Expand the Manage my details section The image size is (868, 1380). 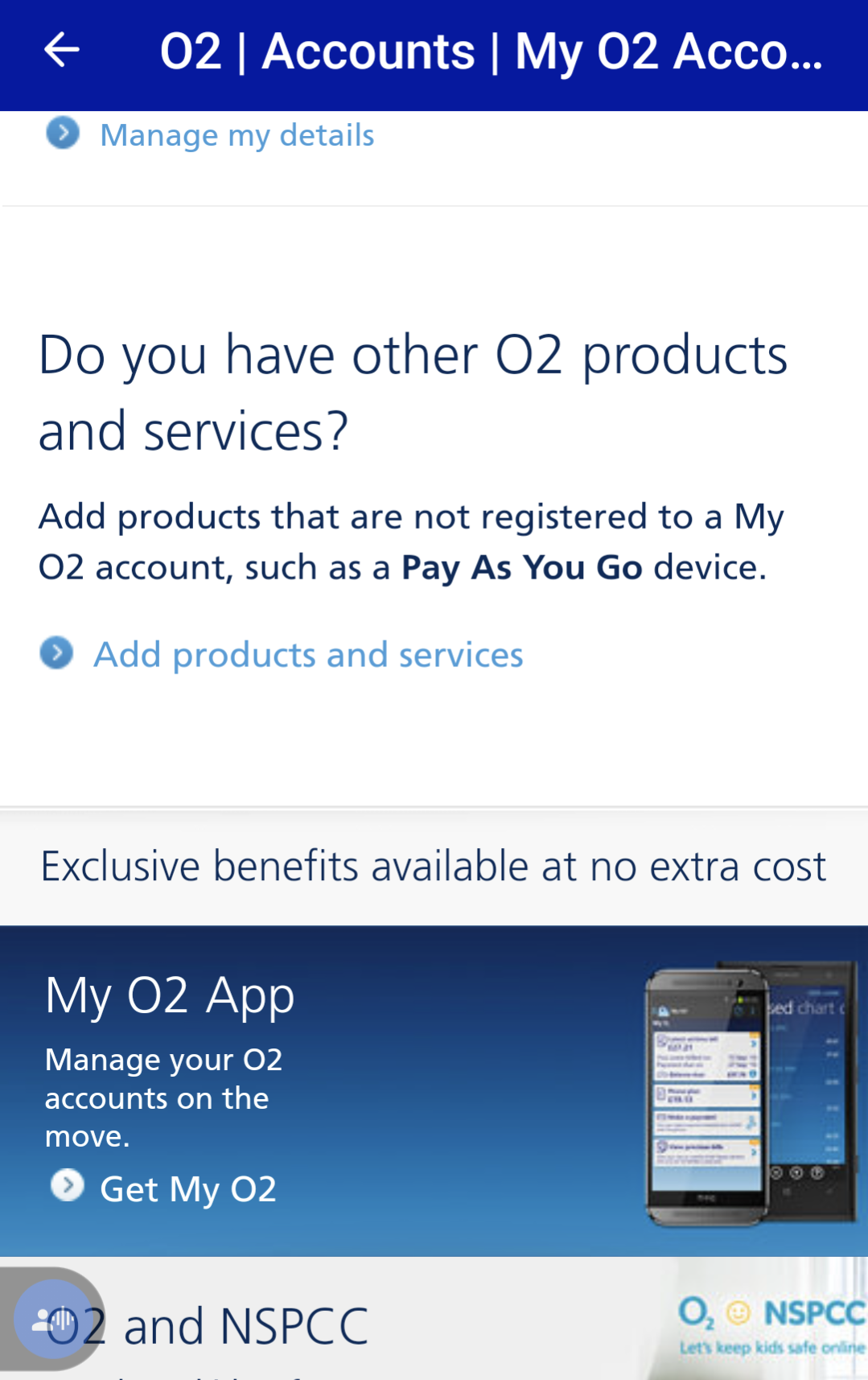click(237, 134)
